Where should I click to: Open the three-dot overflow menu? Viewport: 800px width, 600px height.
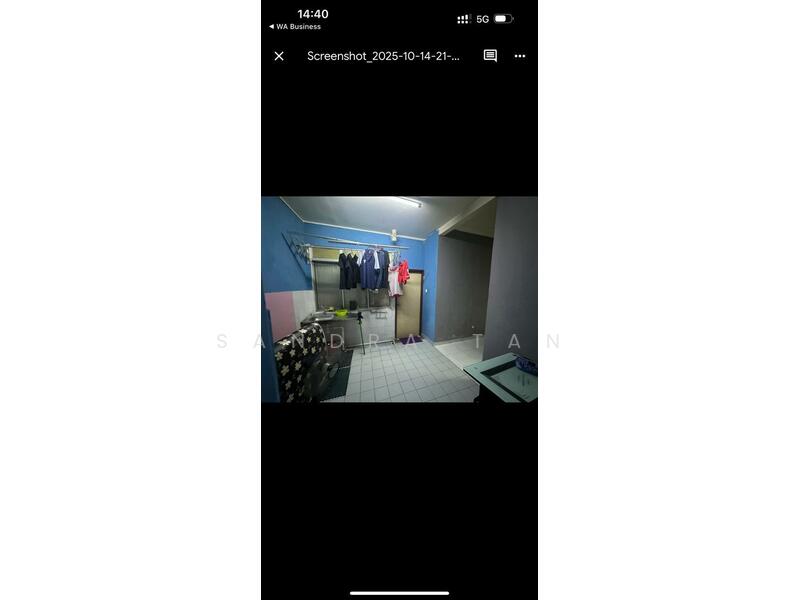point(520,56)
